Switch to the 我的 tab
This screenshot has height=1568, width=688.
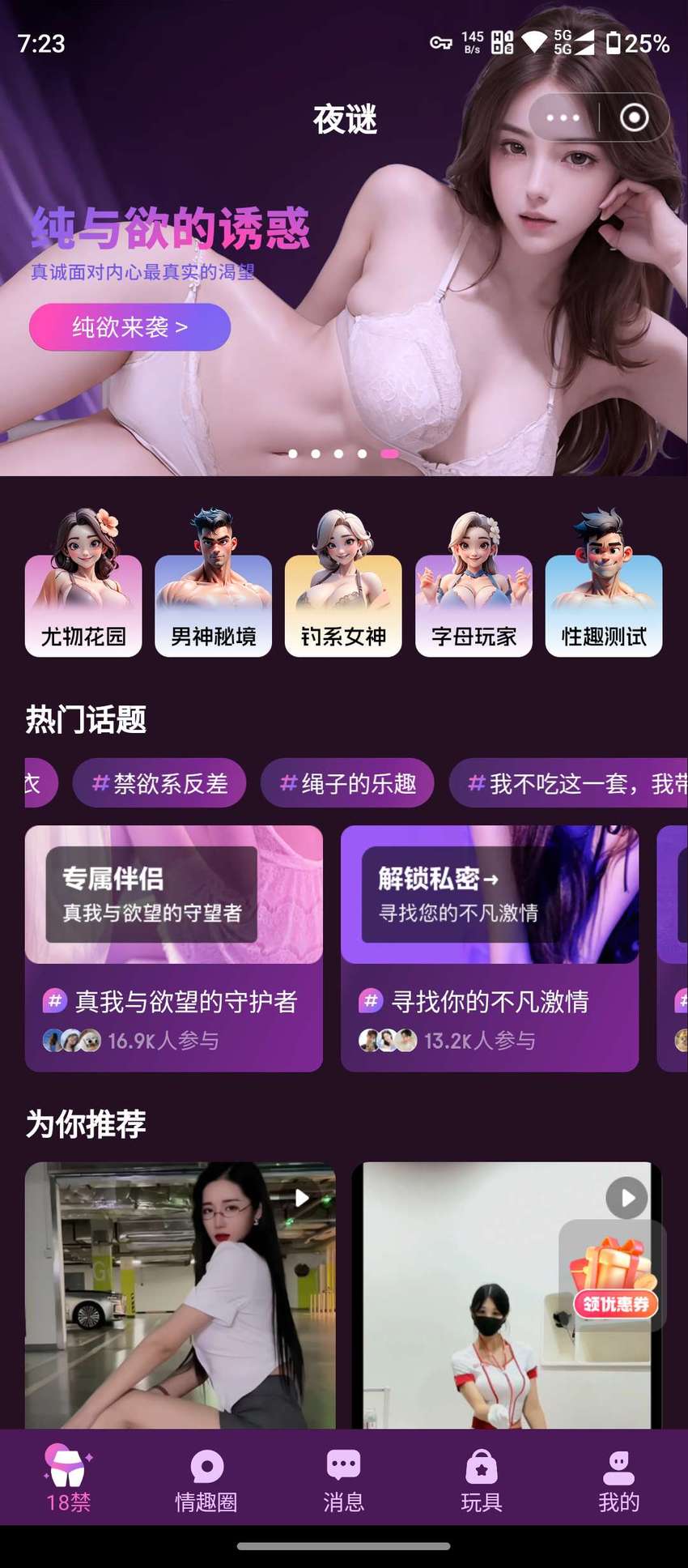tap(619, 1480)
